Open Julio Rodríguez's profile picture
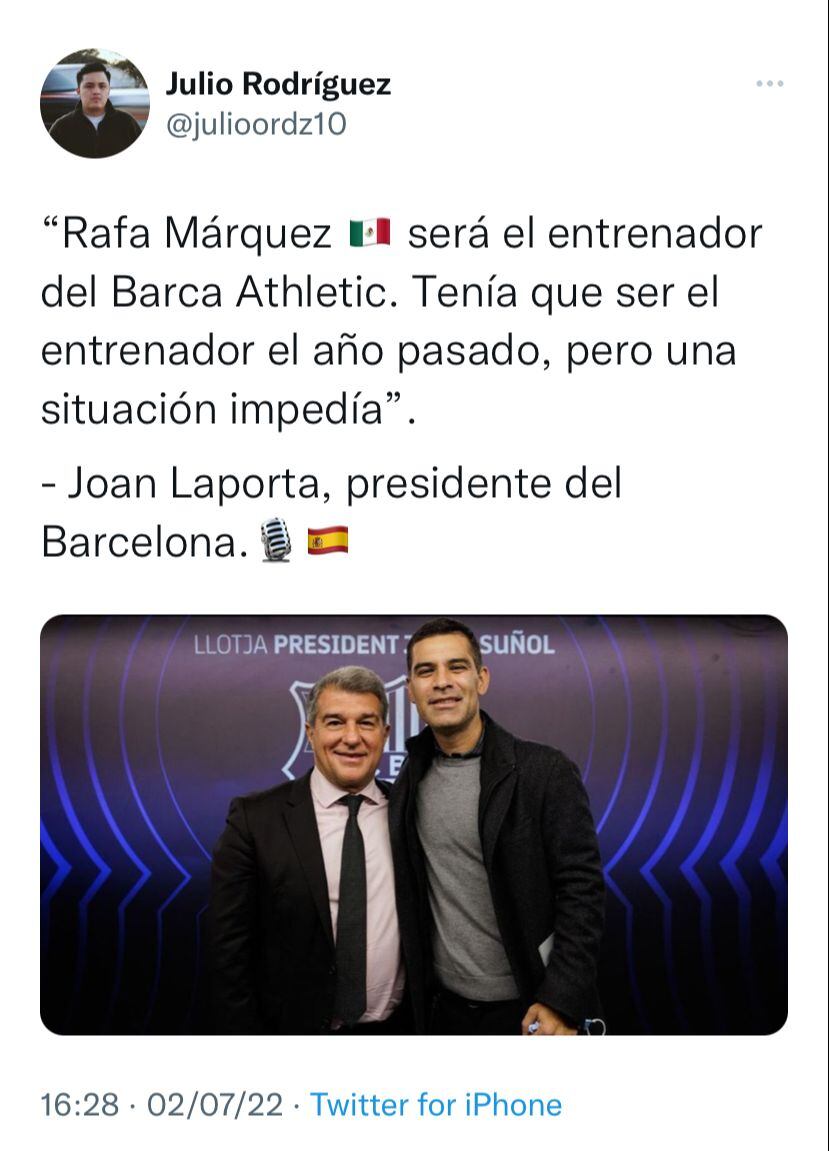This screenshot has height=1151, width=829. [x=94, y=103]
